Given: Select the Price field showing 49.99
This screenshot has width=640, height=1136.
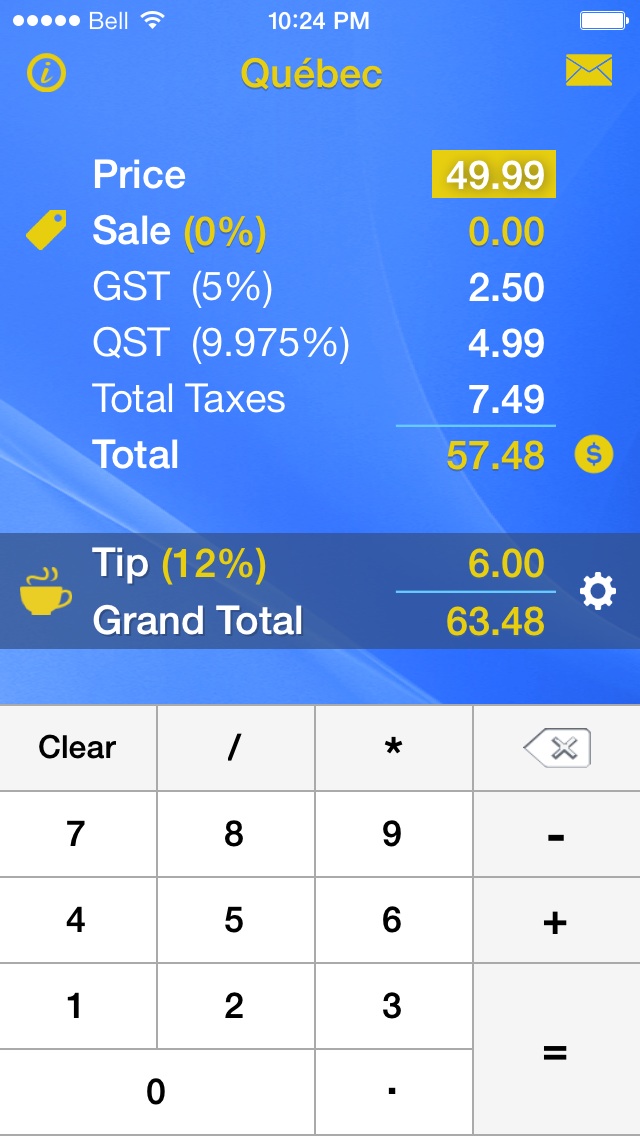Looking at the screenshot, I should point(494,175).
